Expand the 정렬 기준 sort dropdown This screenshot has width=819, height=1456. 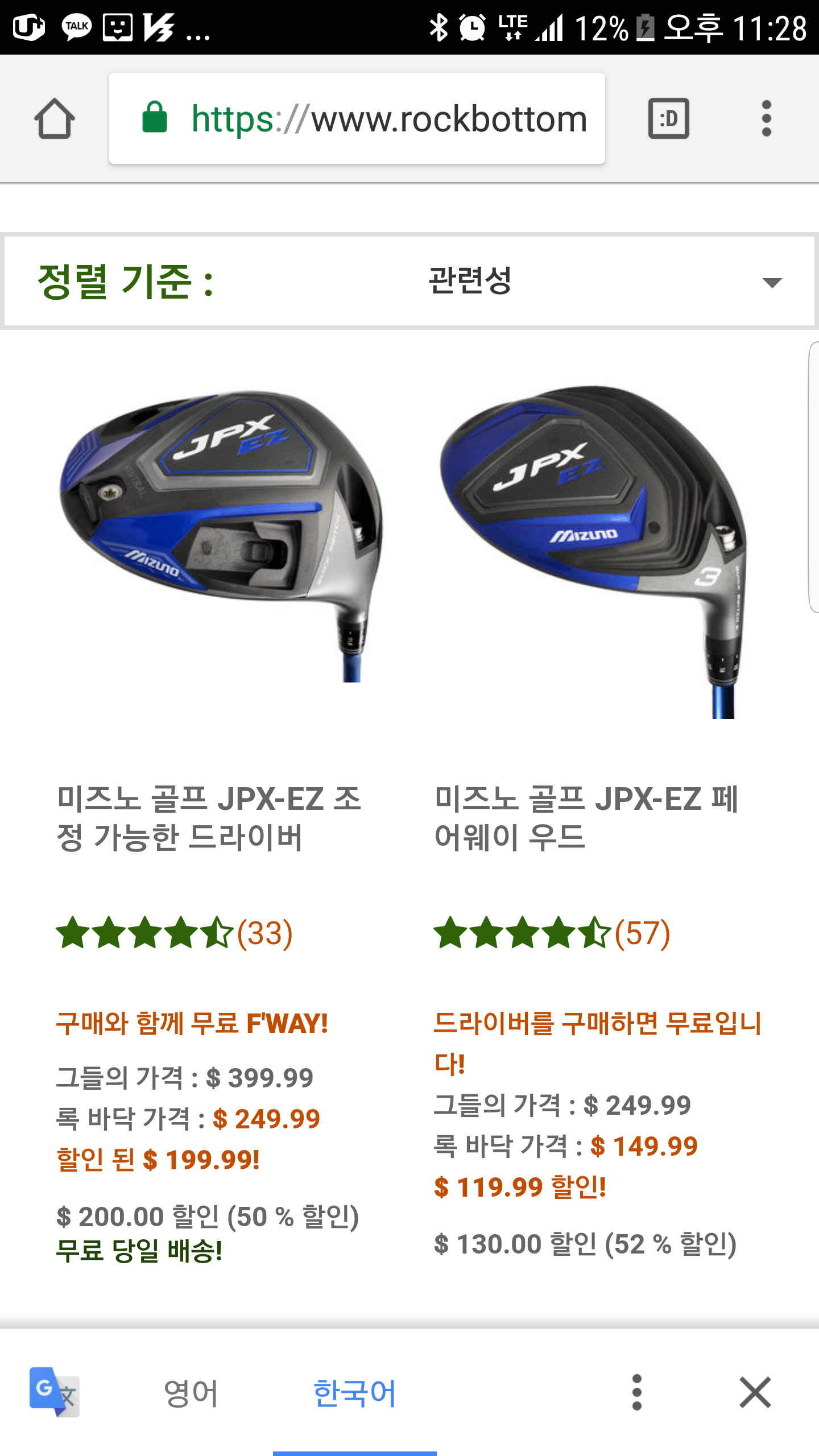coord(603,281)
